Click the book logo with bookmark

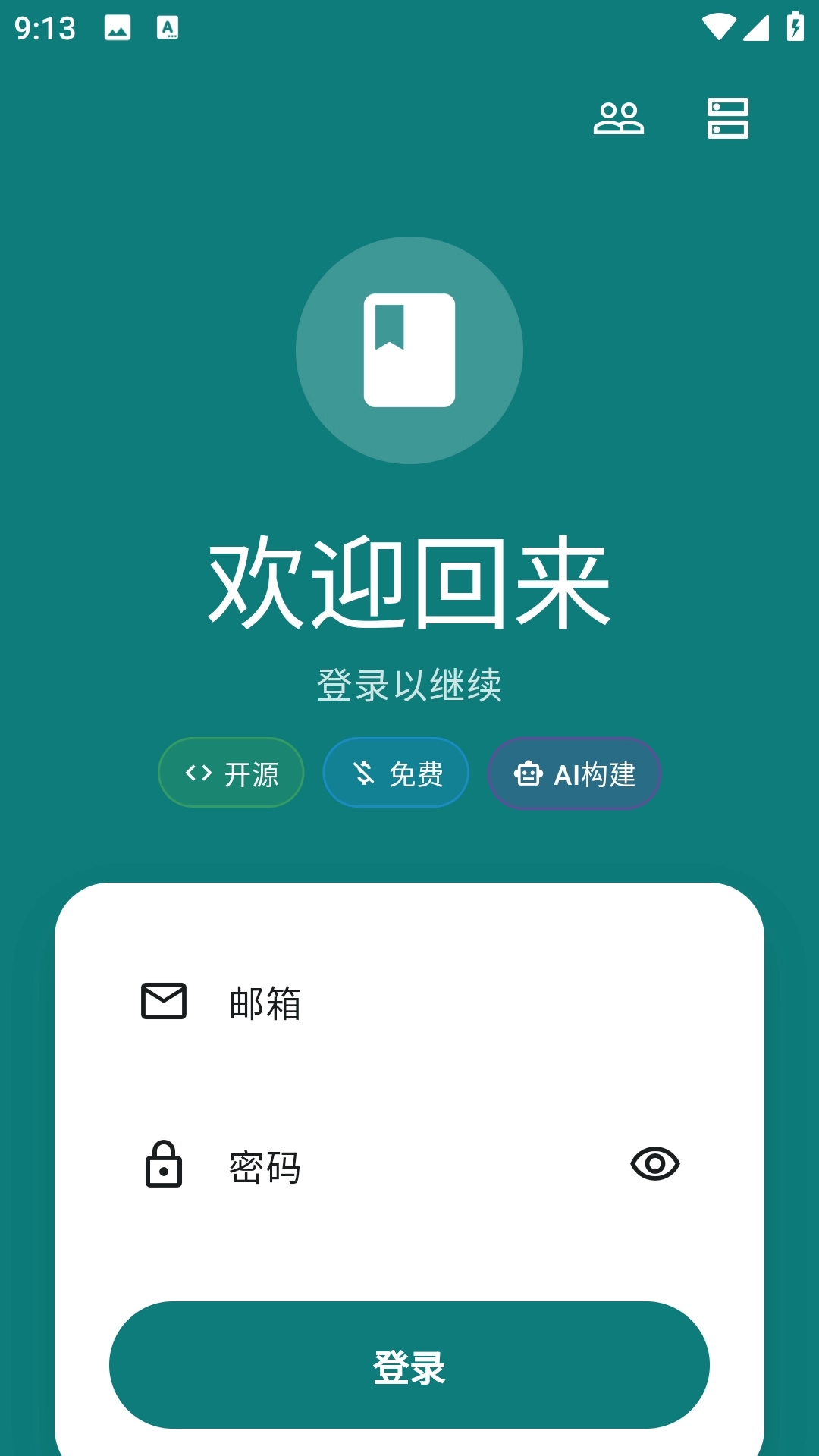coord(409,350)
